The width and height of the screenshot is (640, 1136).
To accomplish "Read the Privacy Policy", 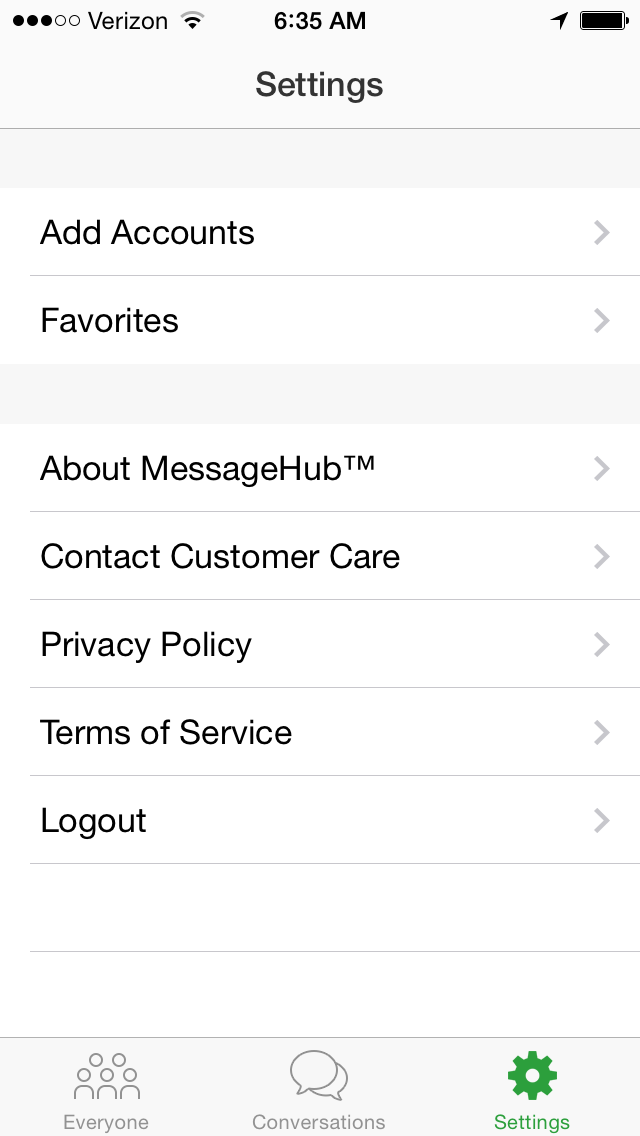I will click(x=320, y=644).
